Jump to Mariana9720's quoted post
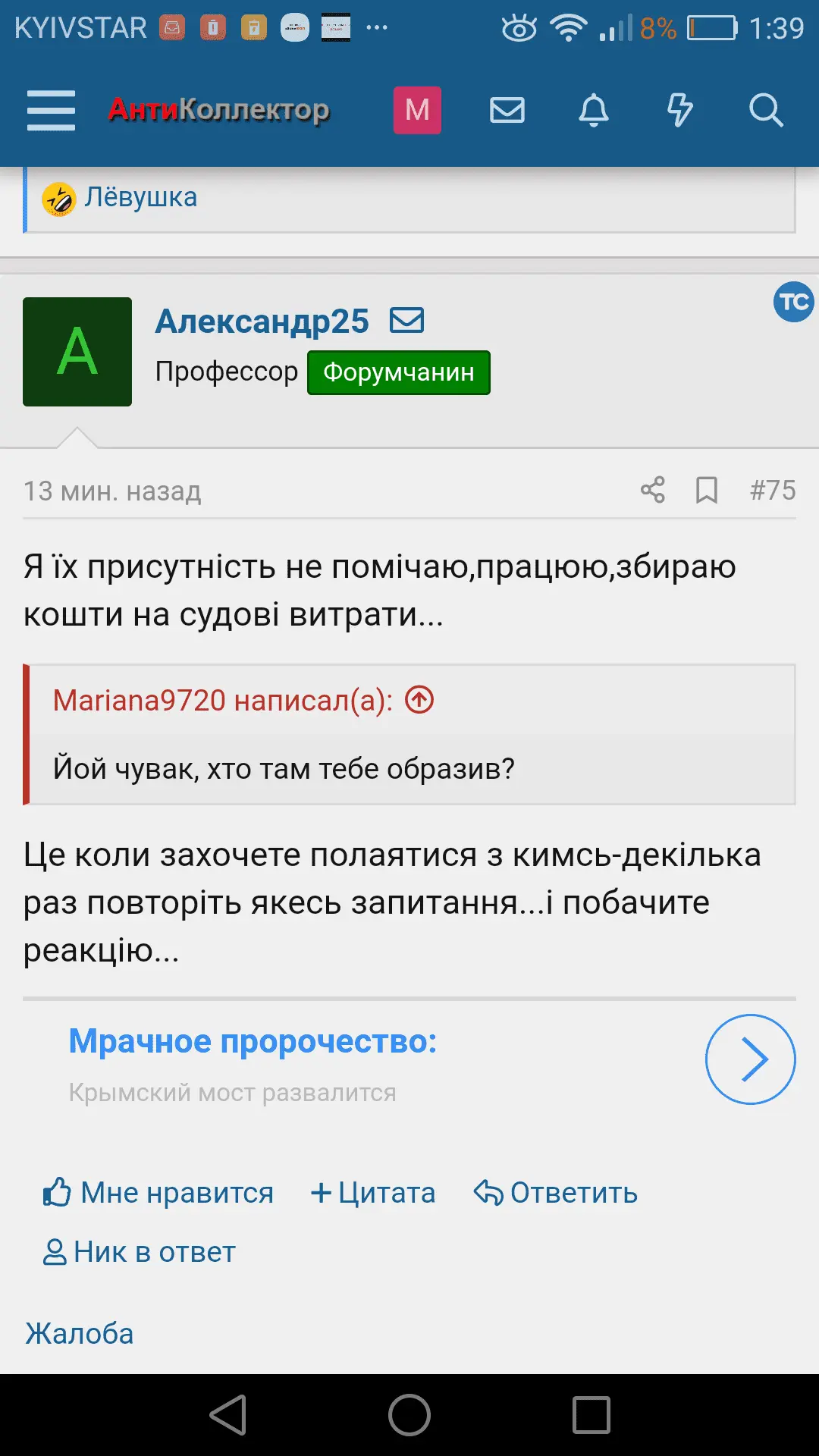Screen dimensions: 819x1456 (419, 700)
